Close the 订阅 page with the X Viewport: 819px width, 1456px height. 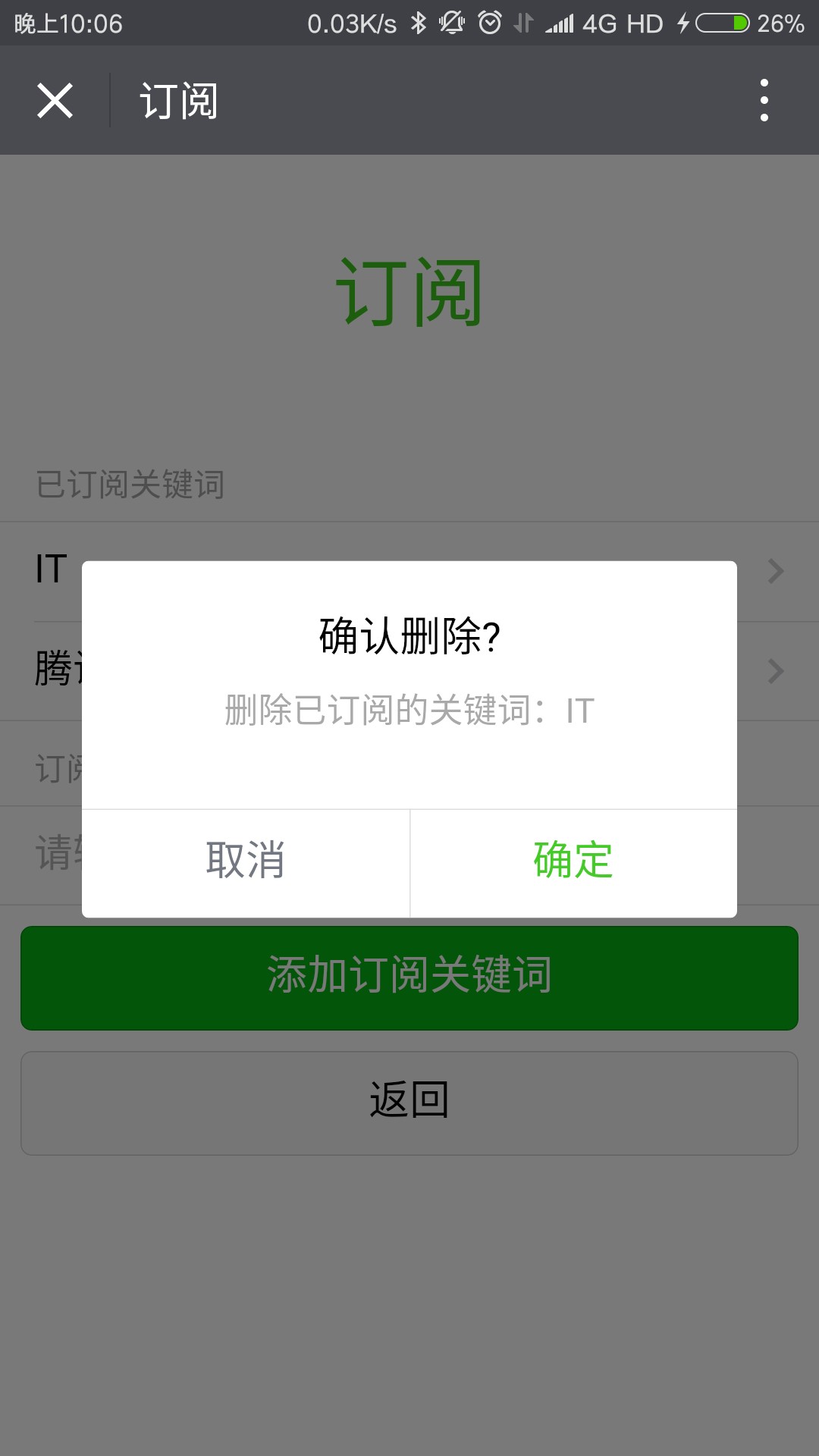(x=55, y=101)
